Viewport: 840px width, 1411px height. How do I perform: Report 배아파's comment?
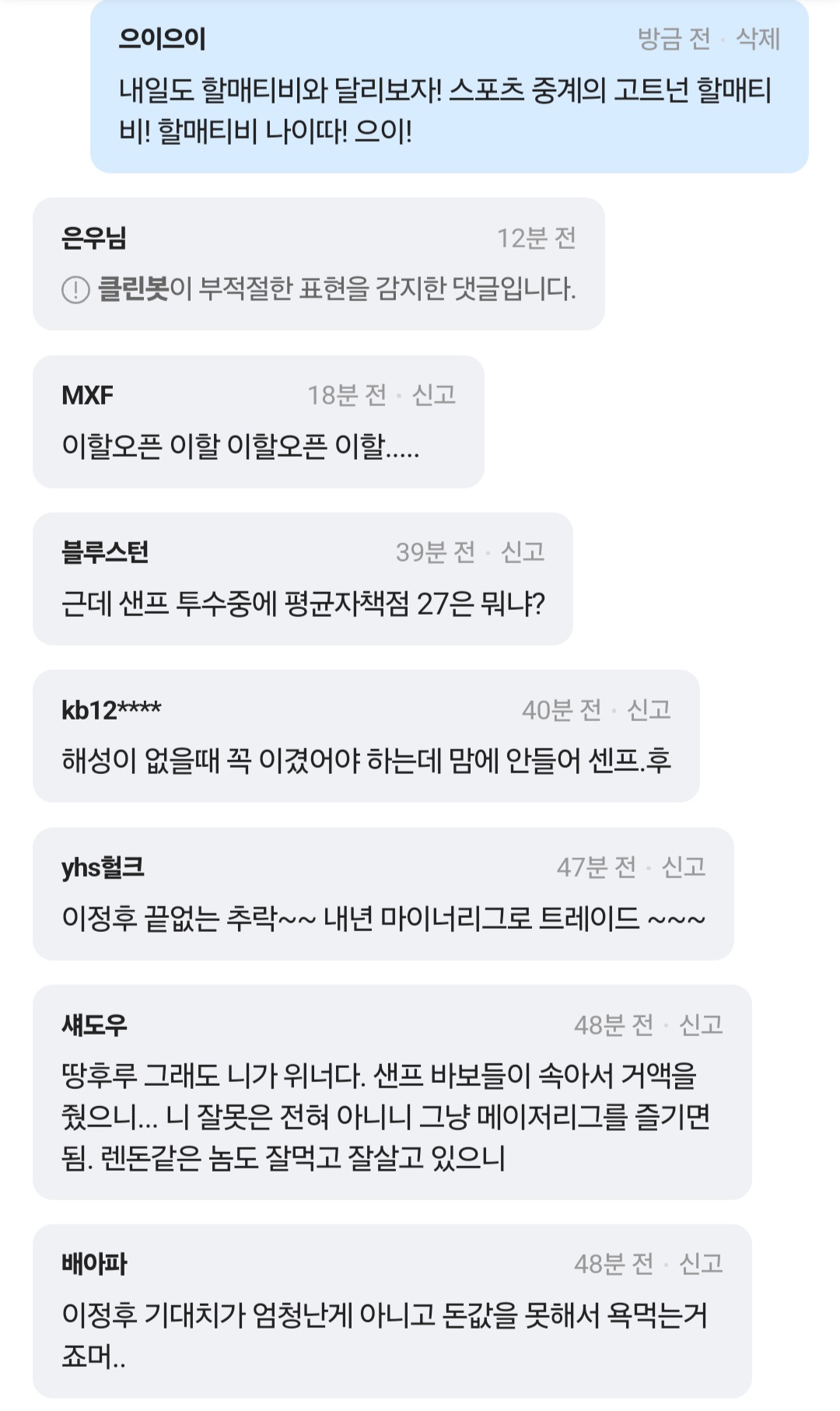tap(701, 1263)
